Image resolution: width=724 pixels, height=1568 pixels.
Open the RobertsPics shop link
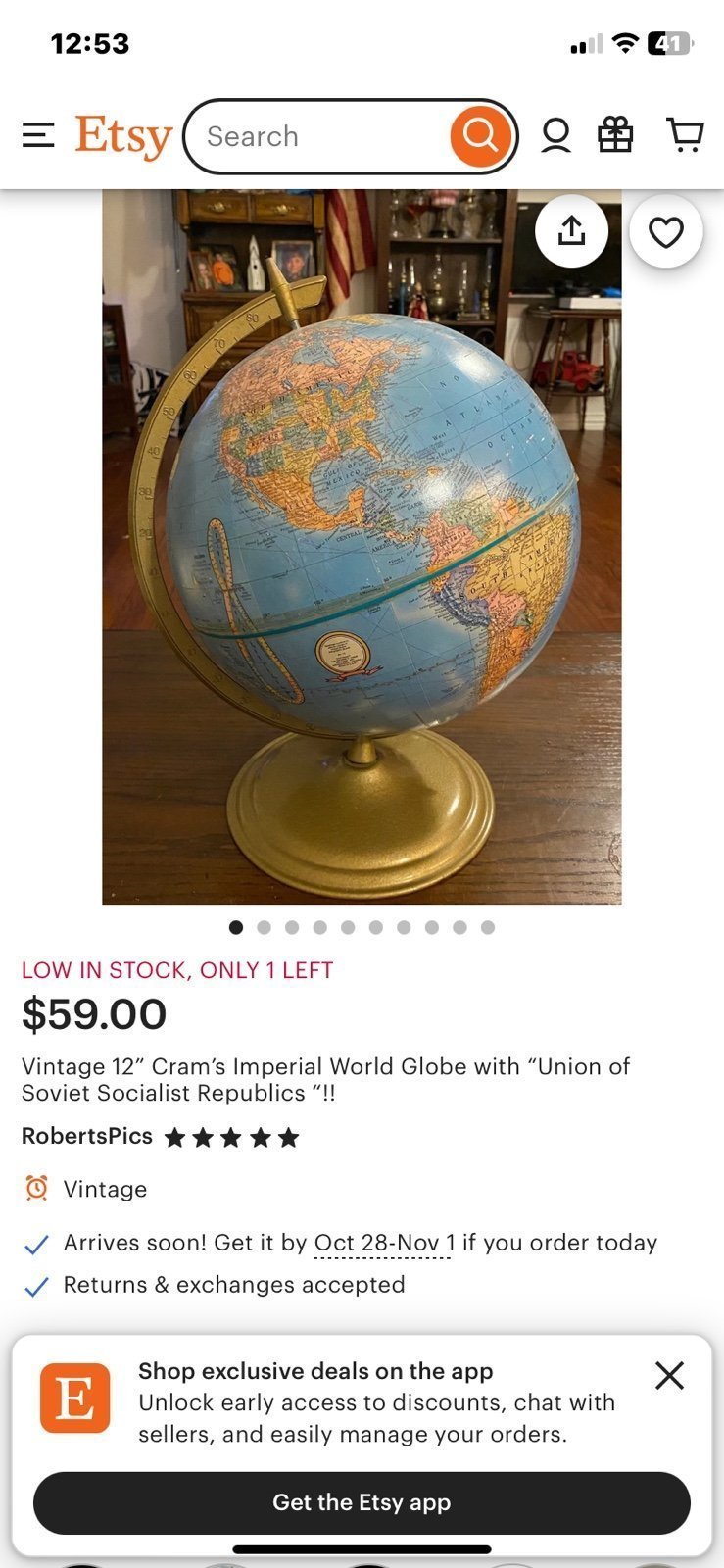pyautogui.click(x=87, y=1136)
